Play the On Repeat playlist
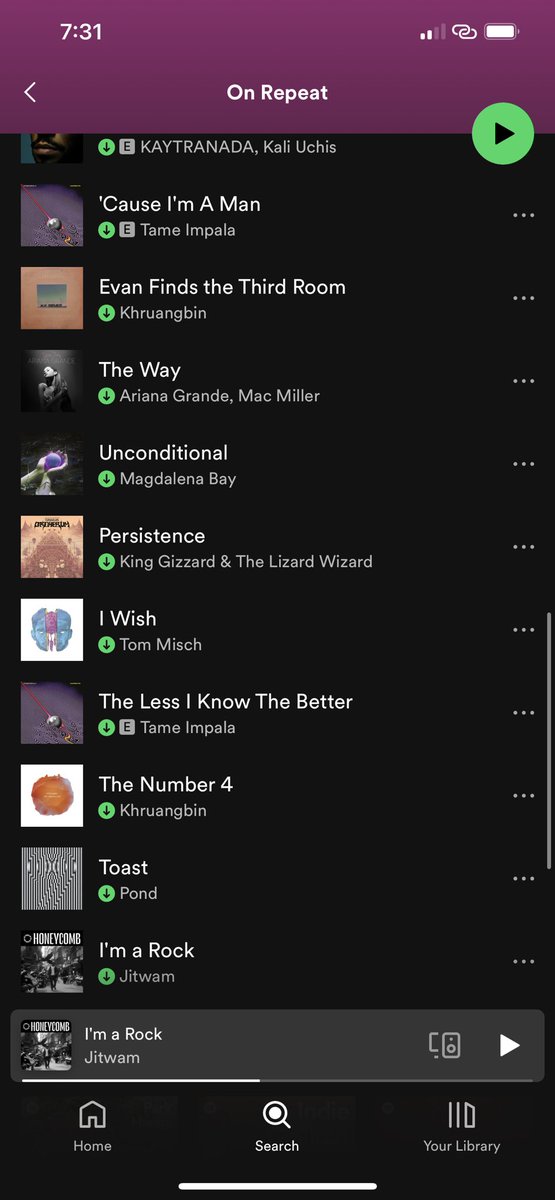Image resolution: width=555 pixels, height=1200 pixels. click(503, 133)
